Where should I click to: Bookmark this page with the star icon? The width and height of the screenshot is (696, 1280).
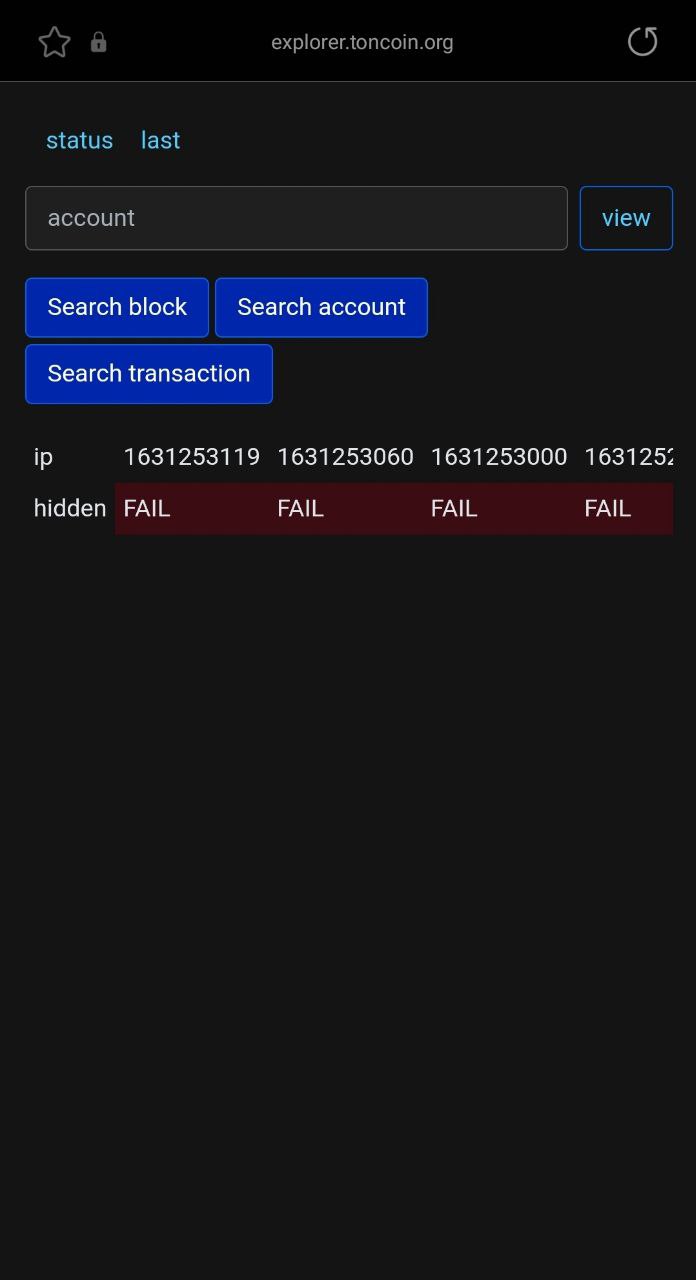pyautogui.click(x=54, y=42)
